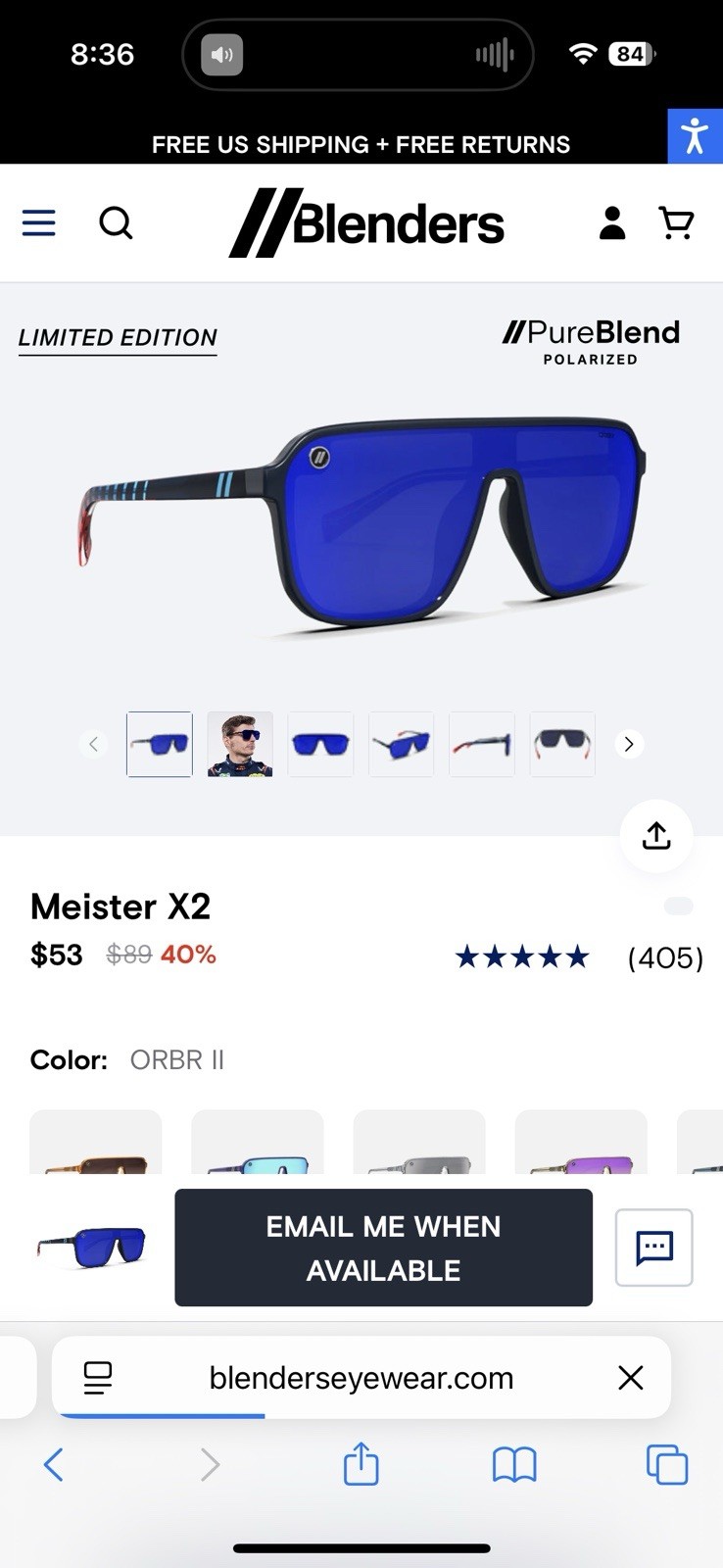Show all open Safari tabs
The height and width of the screenshot is (1568, 723).
point(667,1465)
